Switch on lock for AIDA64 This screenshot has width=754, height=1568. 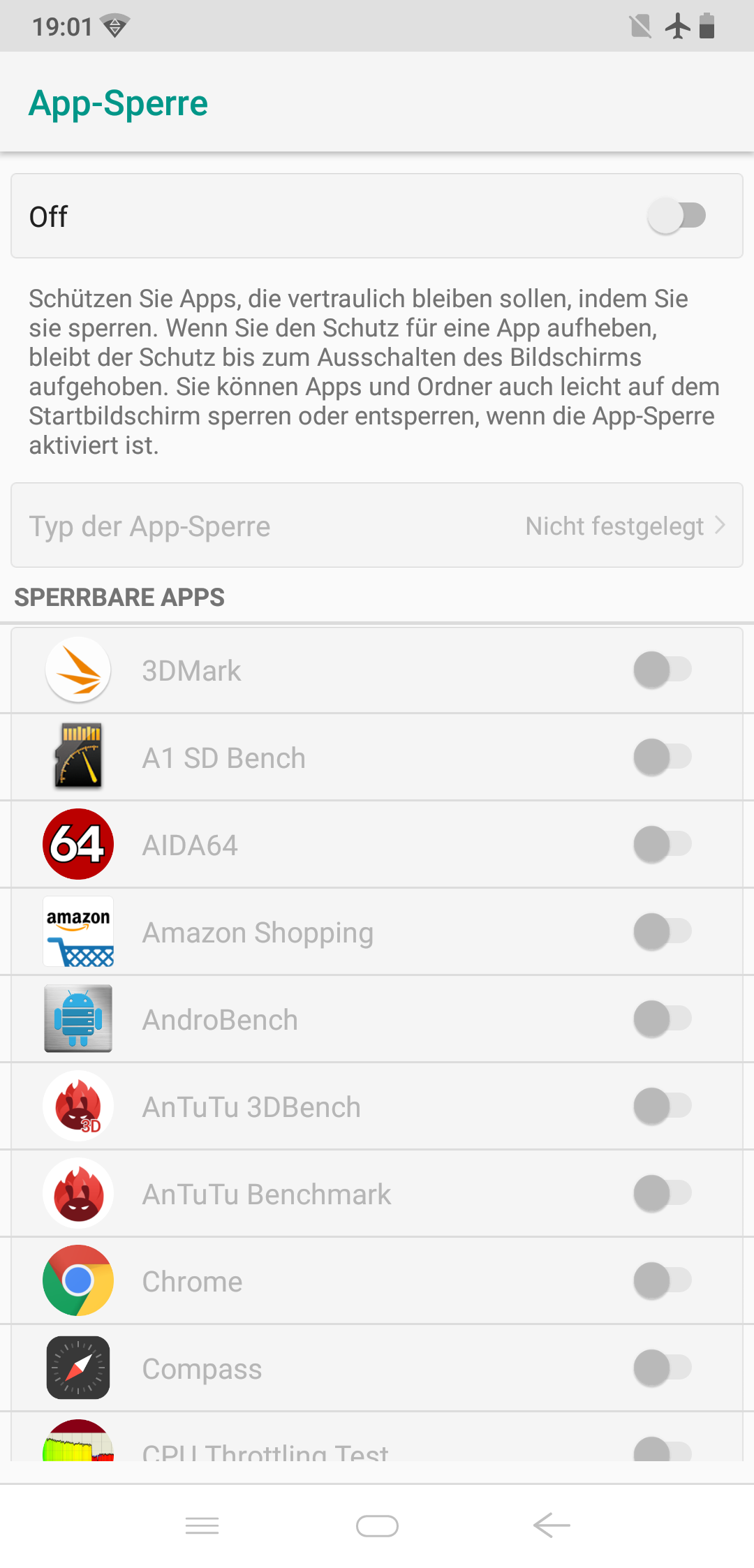(x=662, y=844)
